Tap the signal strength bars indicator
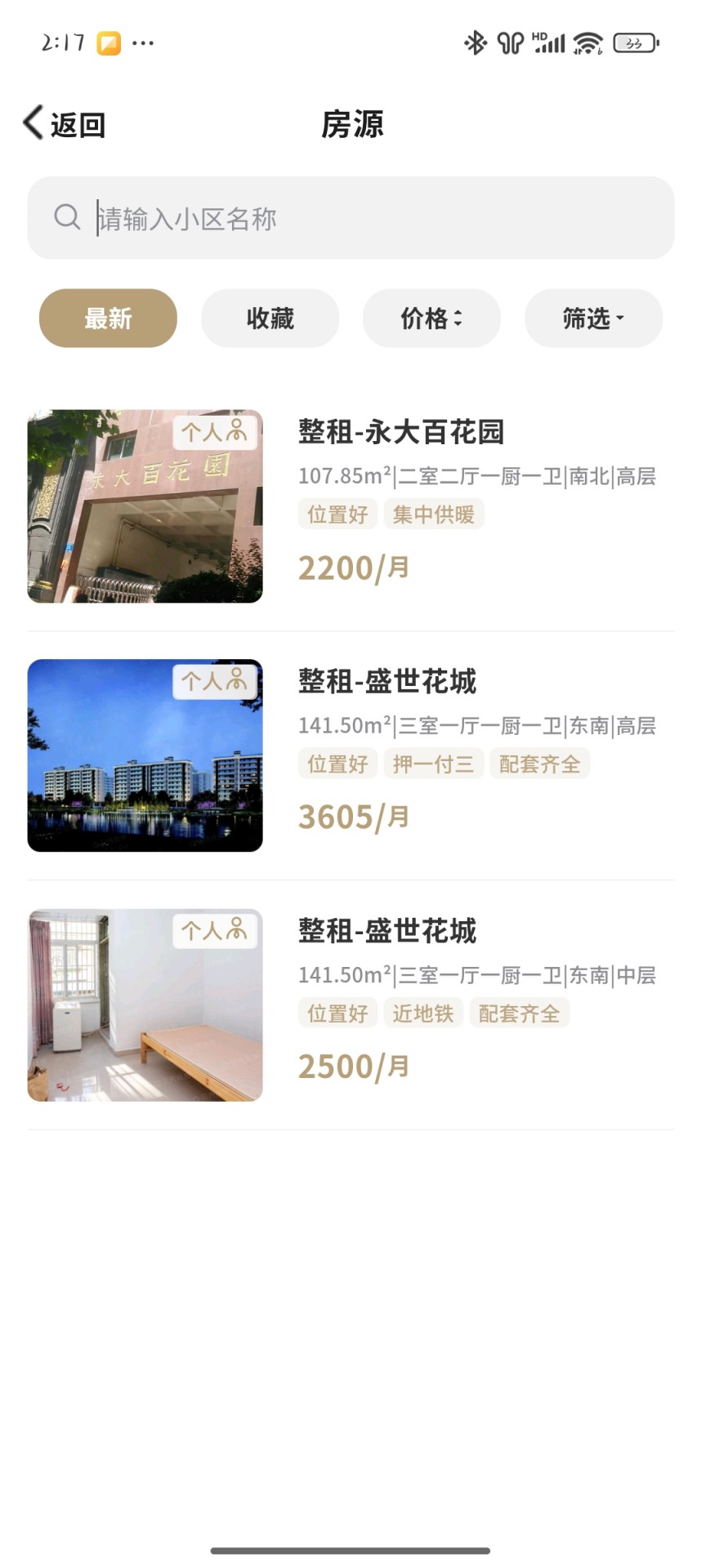 tap(550, 41)
